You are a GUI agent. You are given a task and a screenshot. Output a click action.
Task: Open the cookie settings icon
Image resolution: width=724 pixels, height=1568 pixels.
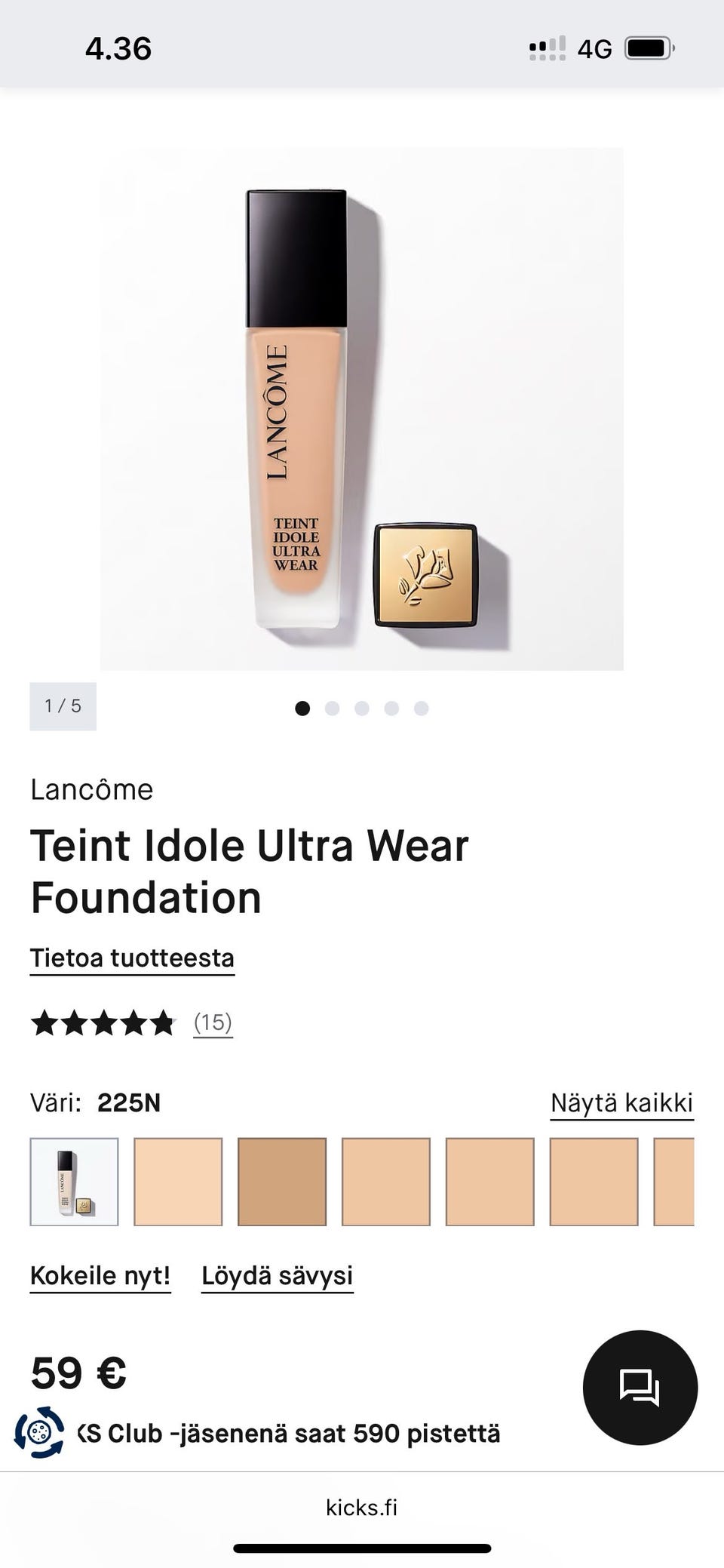point(39,1431)
